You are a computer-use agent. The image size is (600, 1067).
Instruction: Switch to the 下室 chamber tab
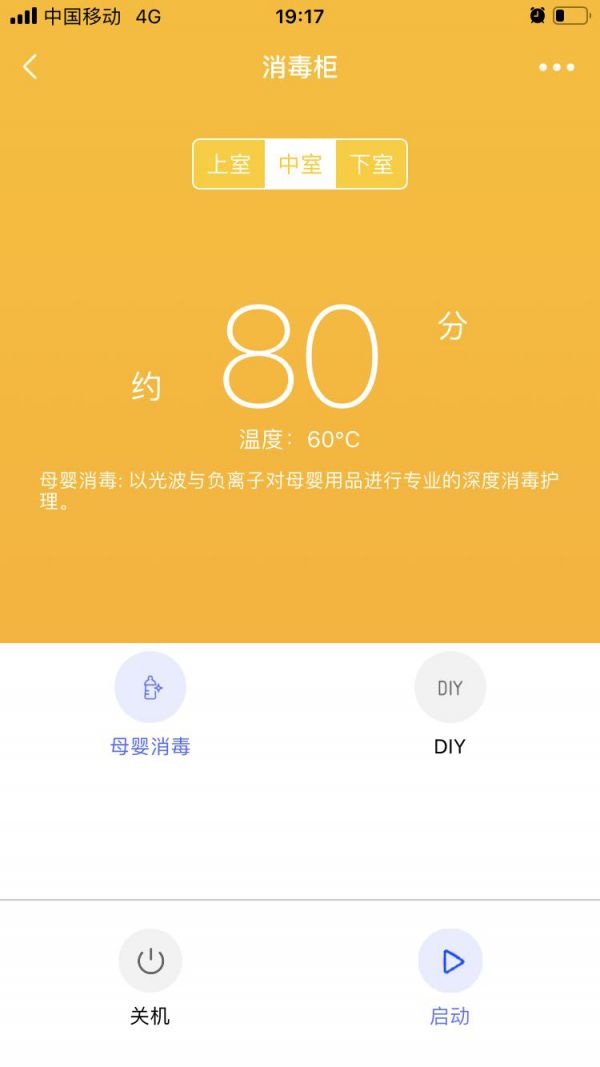pos(371,164)
